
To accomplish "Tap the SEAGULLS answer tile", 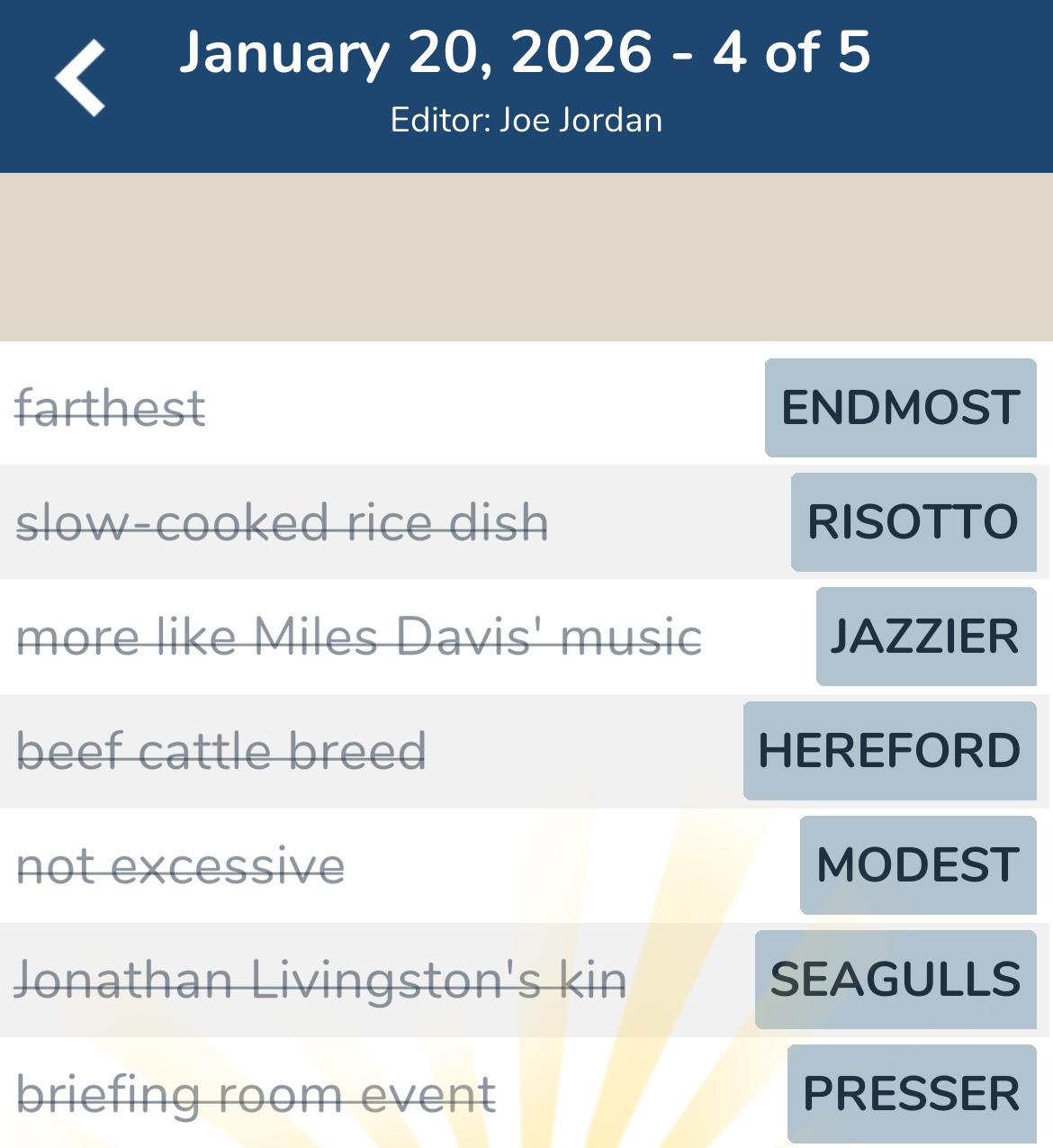I will click(895, 979).
